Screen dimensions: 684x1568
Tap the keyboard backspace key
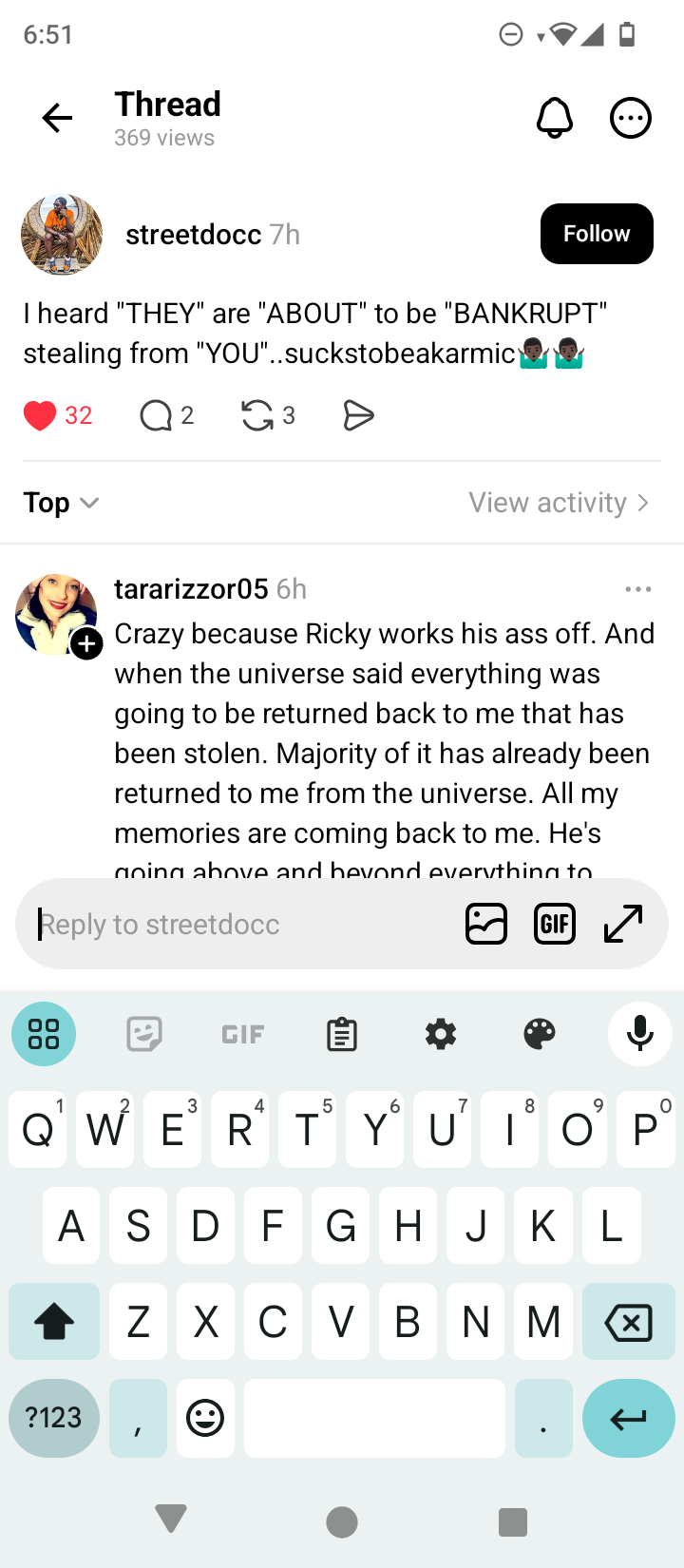[628, 1322]
